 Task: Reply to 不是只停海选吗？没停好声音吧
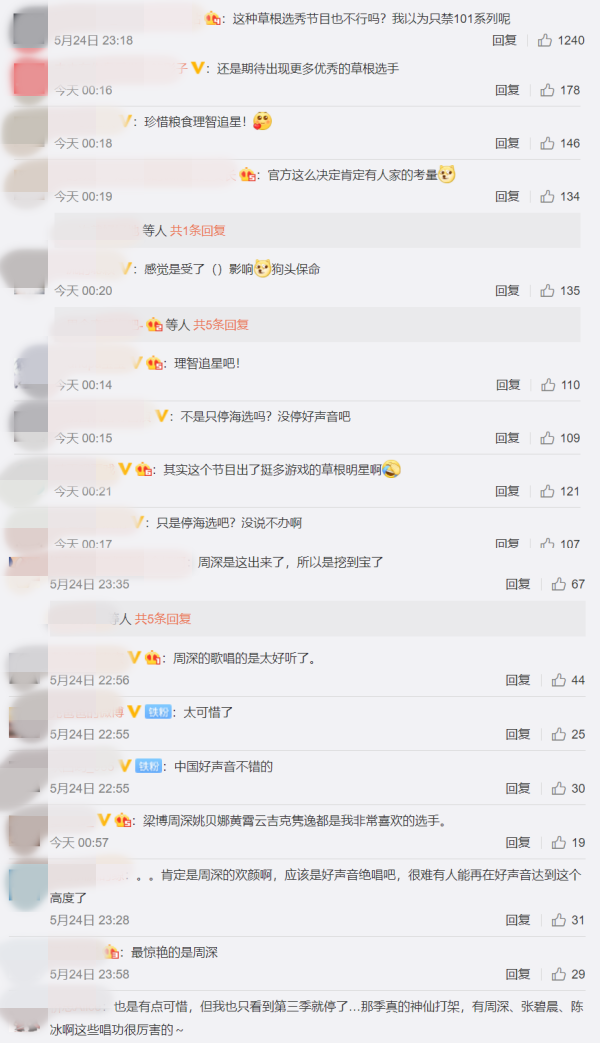point(507,438)
